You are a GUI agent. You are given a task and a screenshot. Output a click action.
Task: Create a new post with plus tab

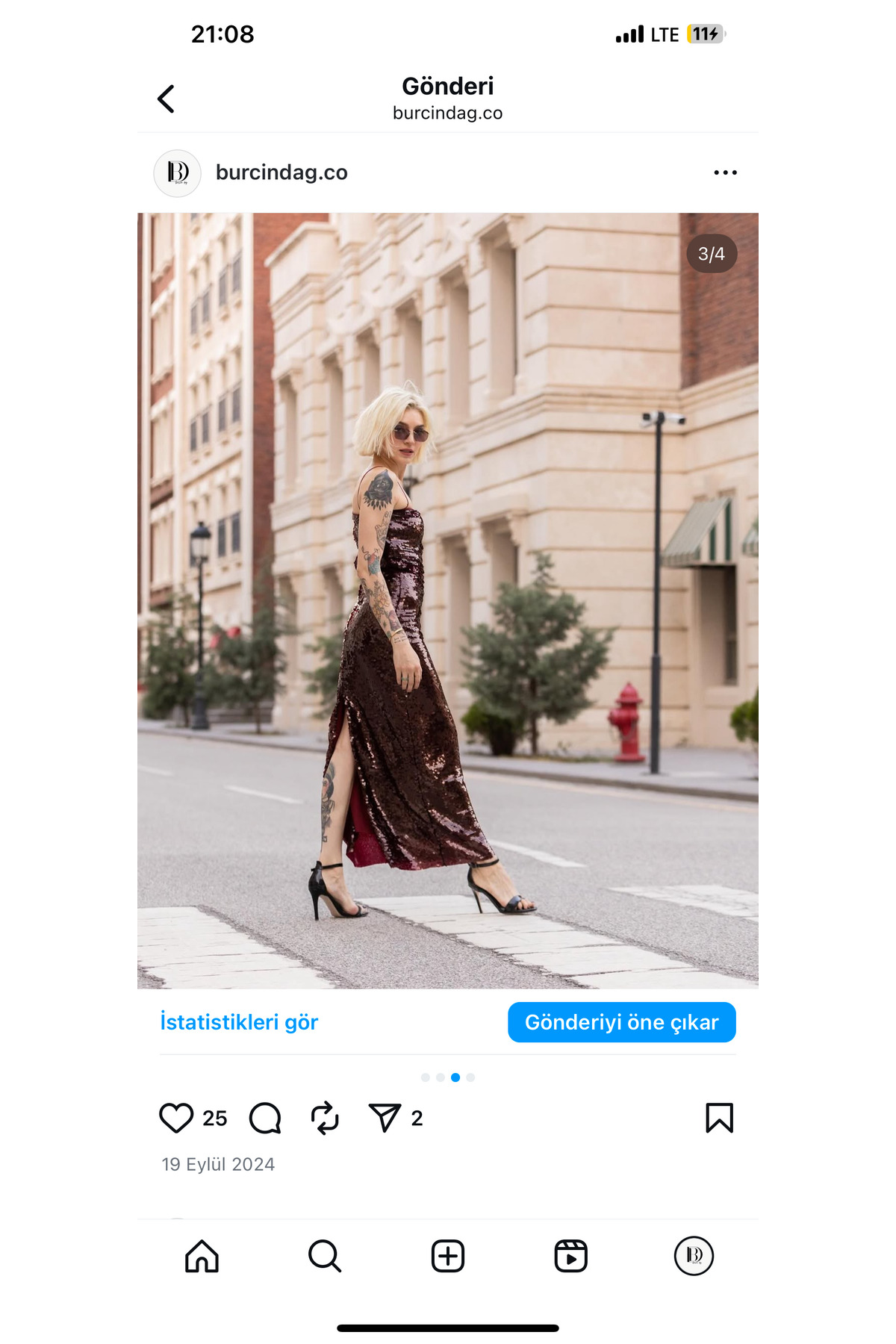point(448,1256)
